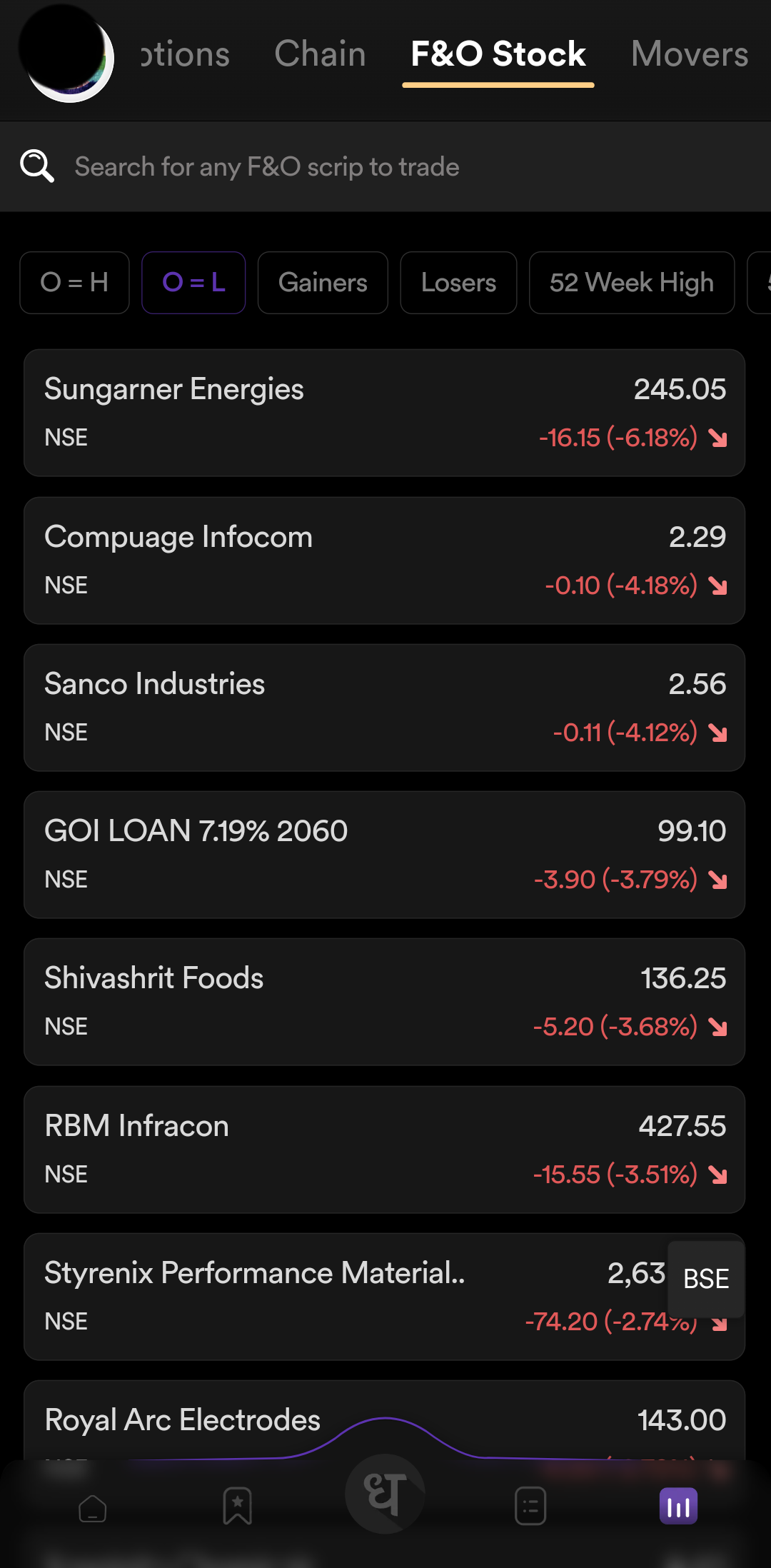Select the O = L filter chip
Image resolution: width=771 pixels, height=1568 pixels.
[193, 283]
